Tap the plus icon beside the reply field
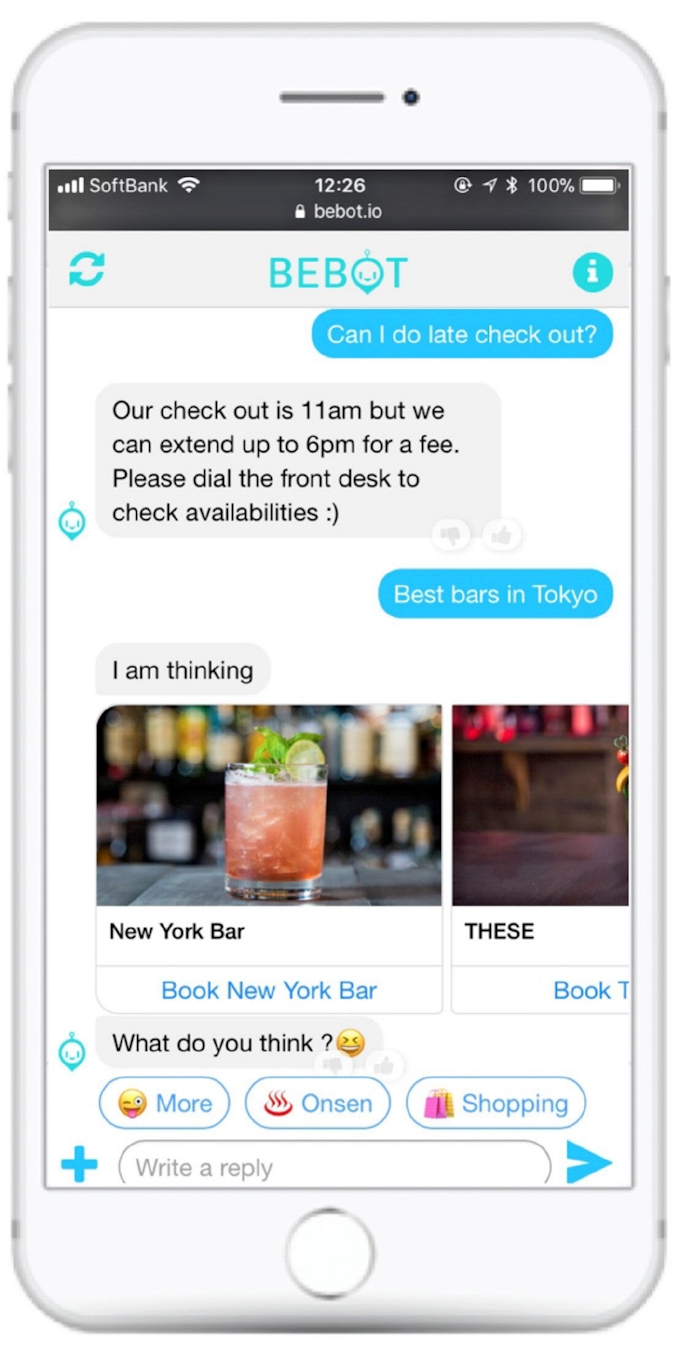This screenshot has width=680, height=1350. click(80, 1164)
